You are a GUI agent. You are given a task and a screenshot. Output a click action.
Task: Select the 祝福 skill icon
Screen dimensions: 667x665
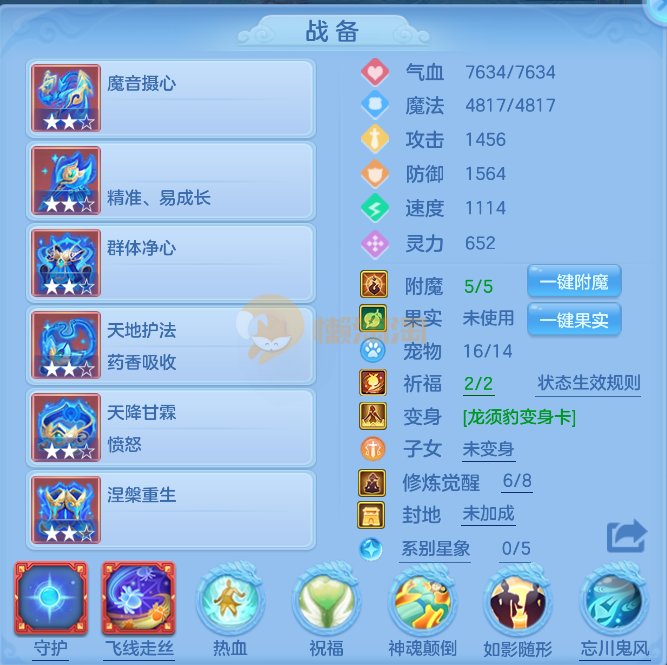click(x=326, y=600)
